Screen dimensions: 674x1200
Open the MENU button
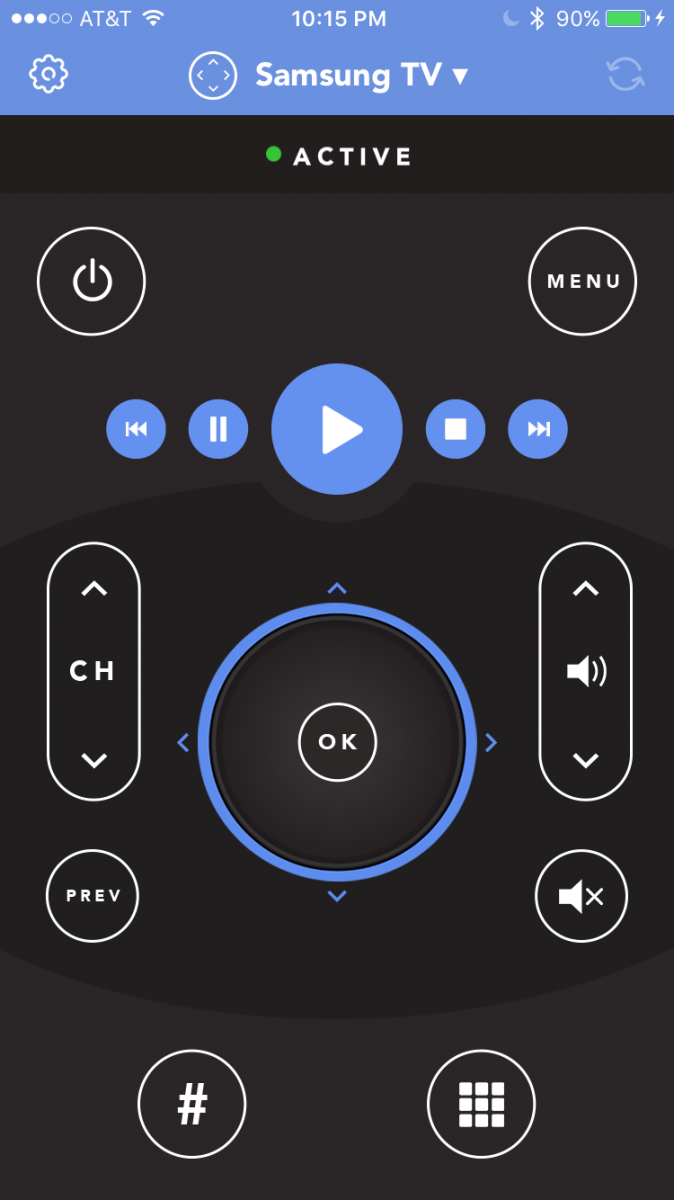(x=583, y=281)
